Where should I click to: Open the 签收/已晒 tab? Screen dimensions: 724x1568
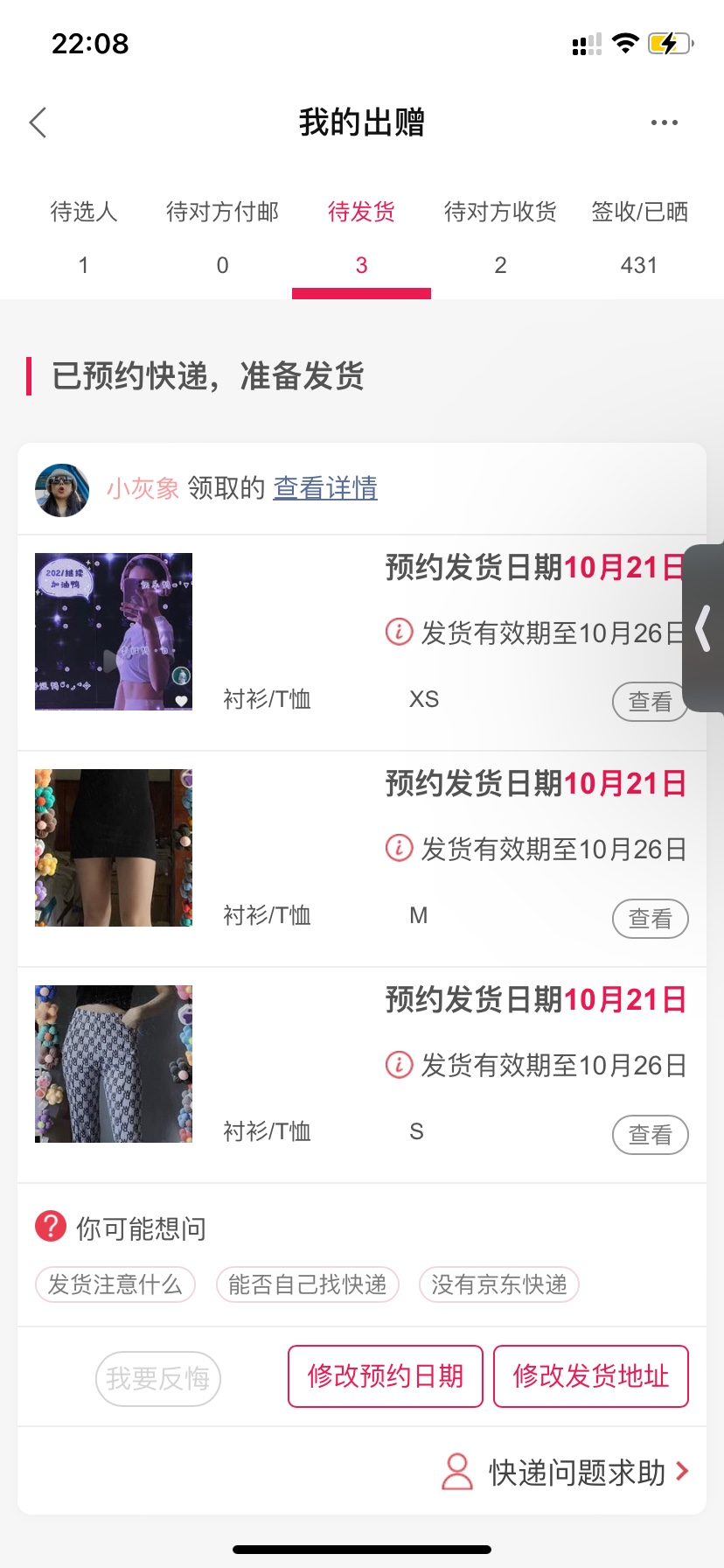(x=639, y=236)
